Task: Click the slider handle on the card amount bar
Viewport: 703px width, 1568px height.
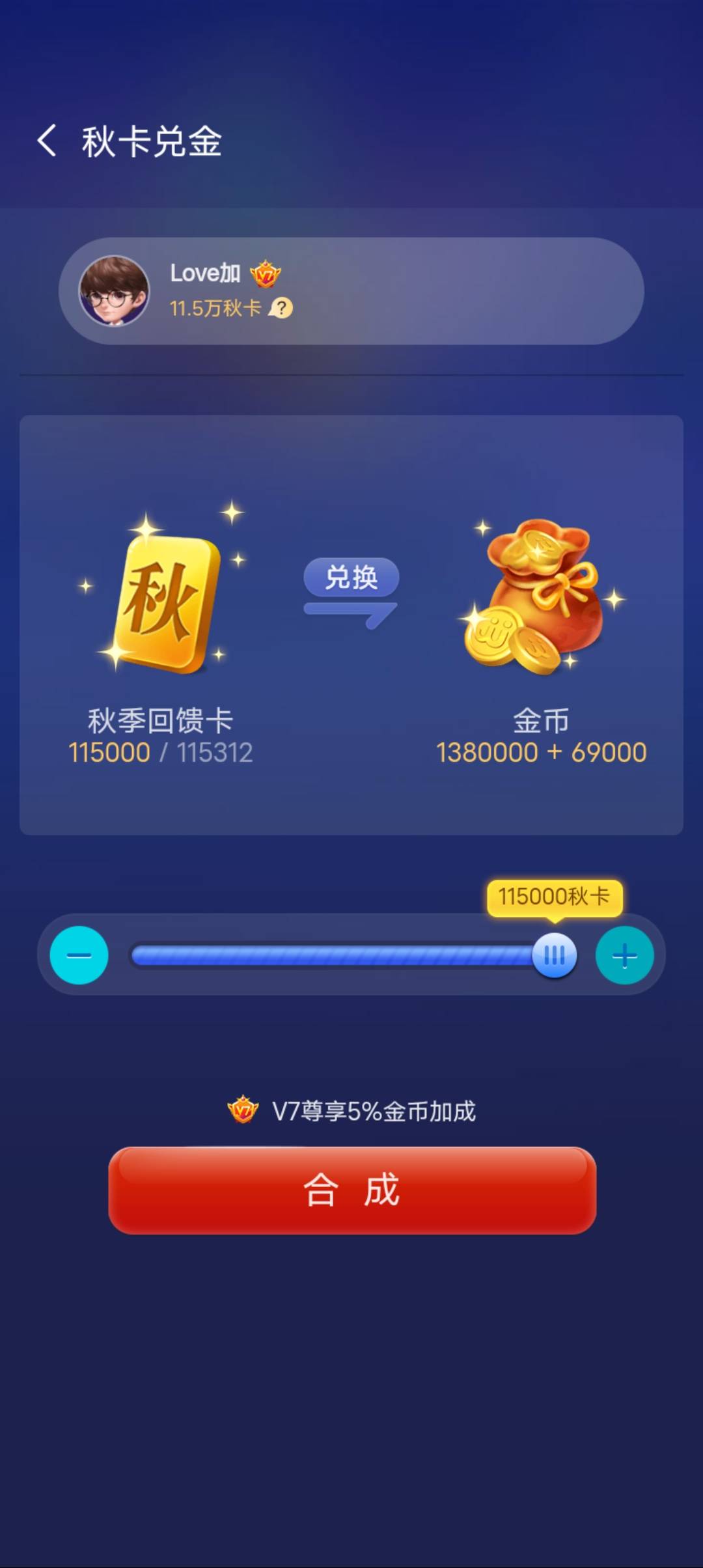Action: pos(554,955)
